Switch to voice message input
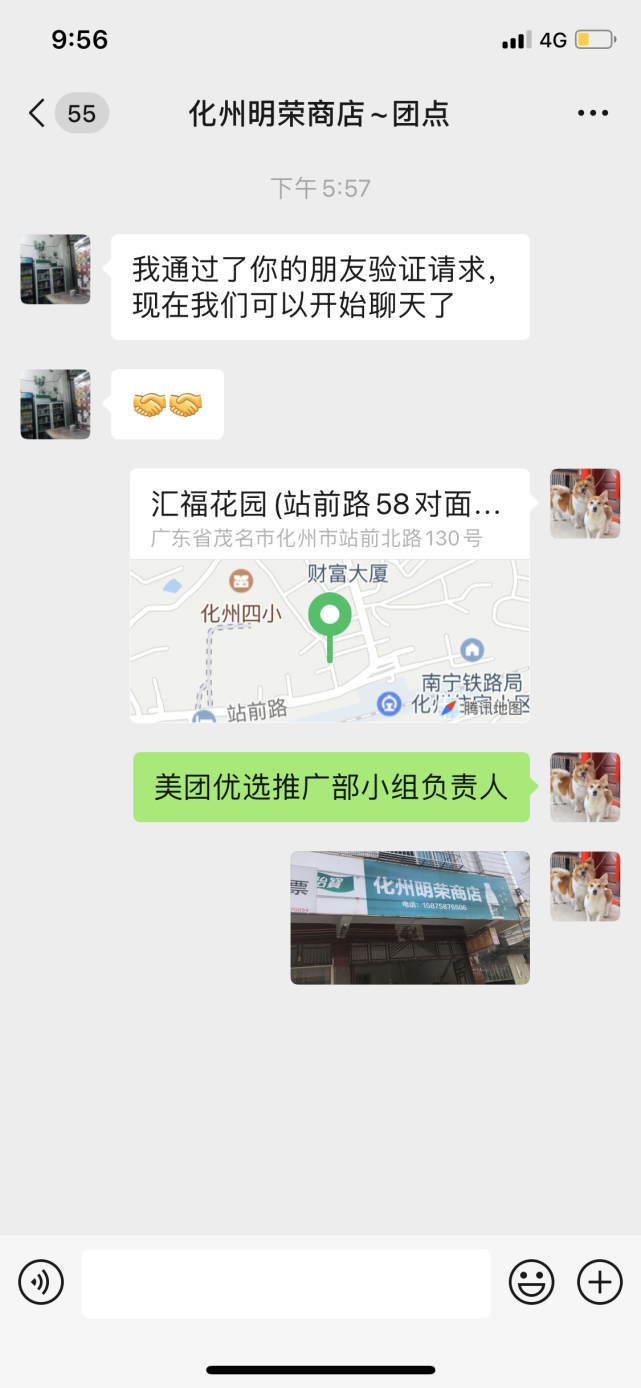Image resolution: width=641 pixels, height=1388 pixels. [x=41, y=1282]
